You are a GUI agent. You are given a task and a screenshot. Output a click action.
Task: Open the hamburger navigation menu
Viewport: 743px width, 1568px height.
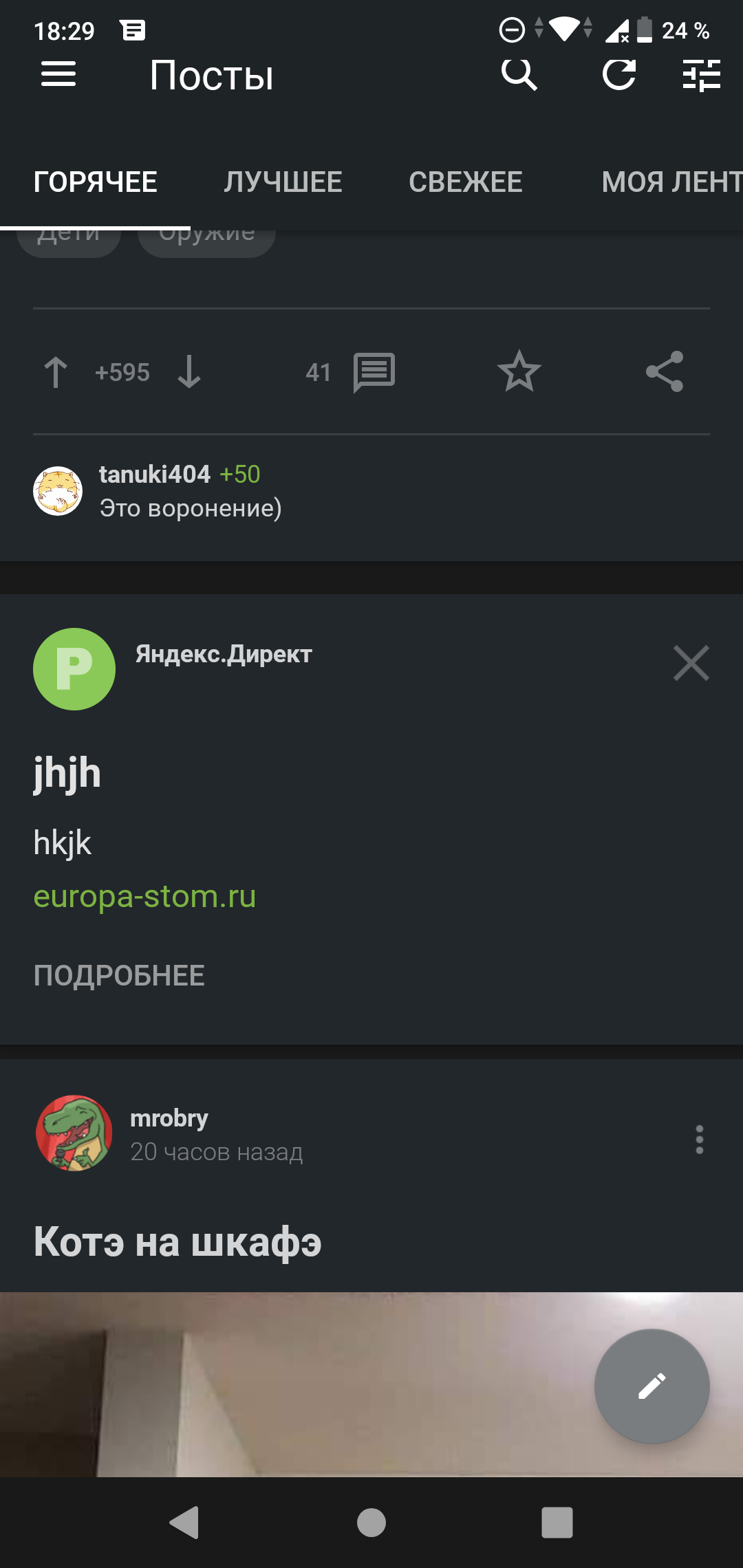click(x=58, y=74)
